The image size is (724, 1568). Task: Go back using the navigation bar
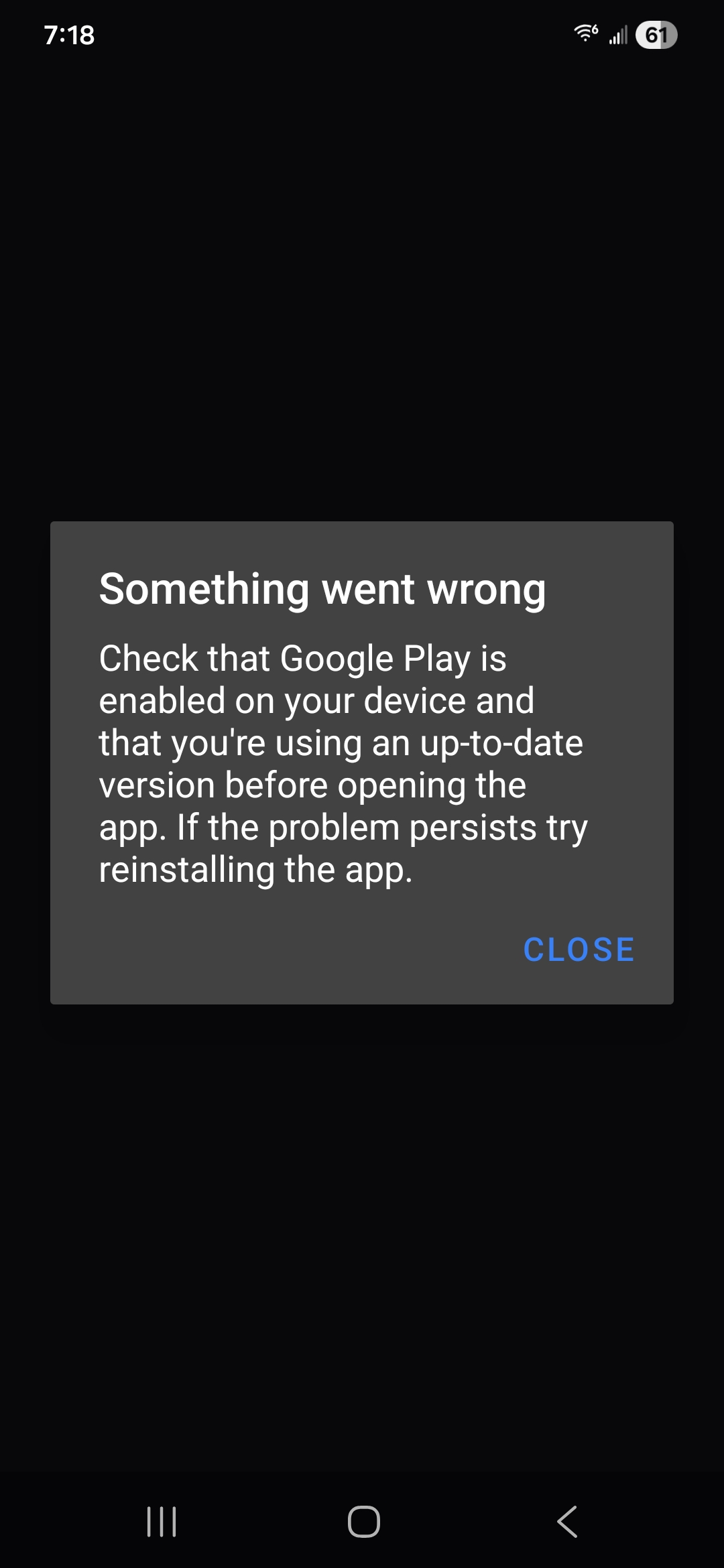click(x=567, y=1521)
